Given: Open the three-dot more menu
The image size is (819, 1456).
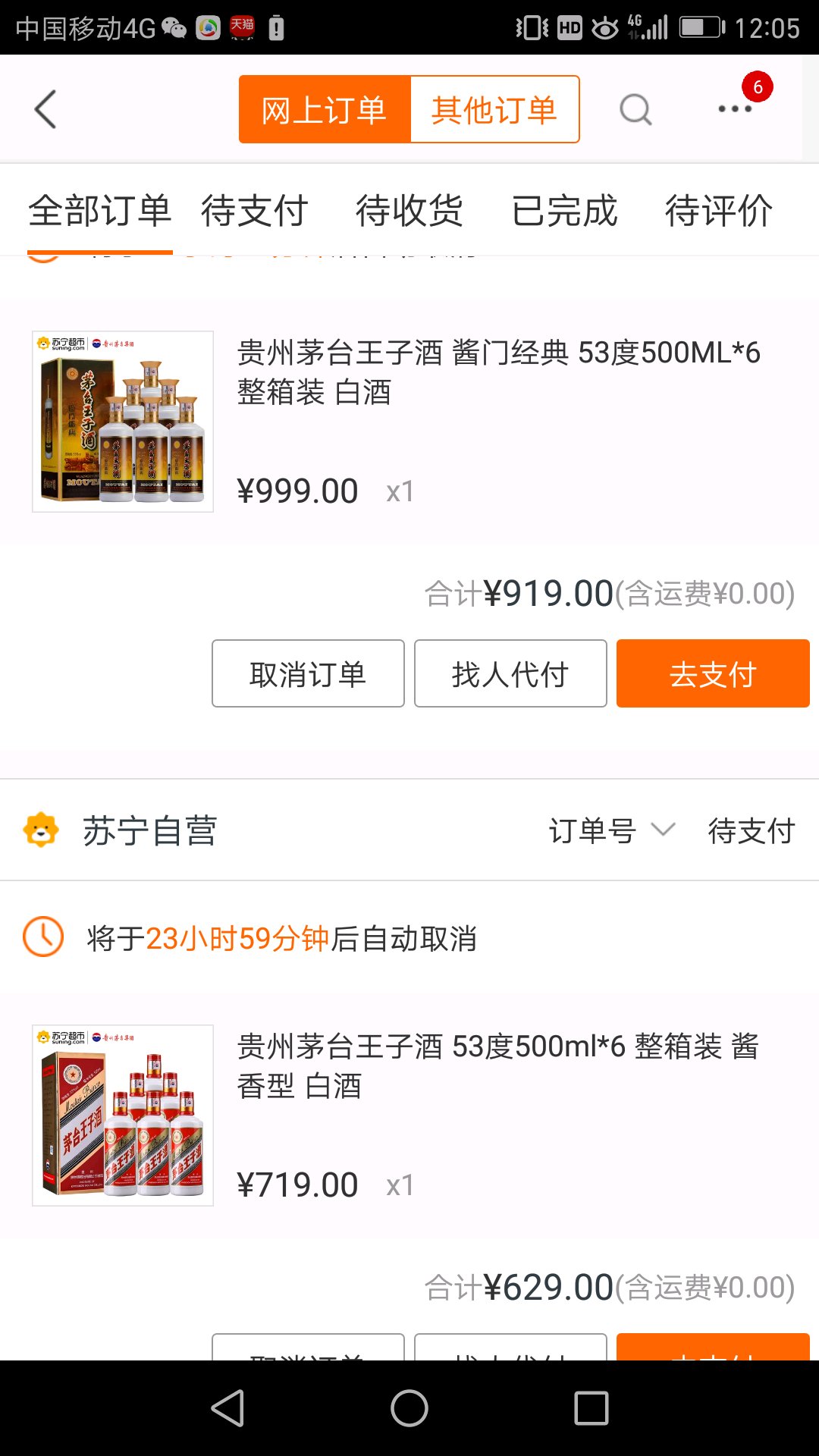Looking at the screenshot, I should [735, 109].
